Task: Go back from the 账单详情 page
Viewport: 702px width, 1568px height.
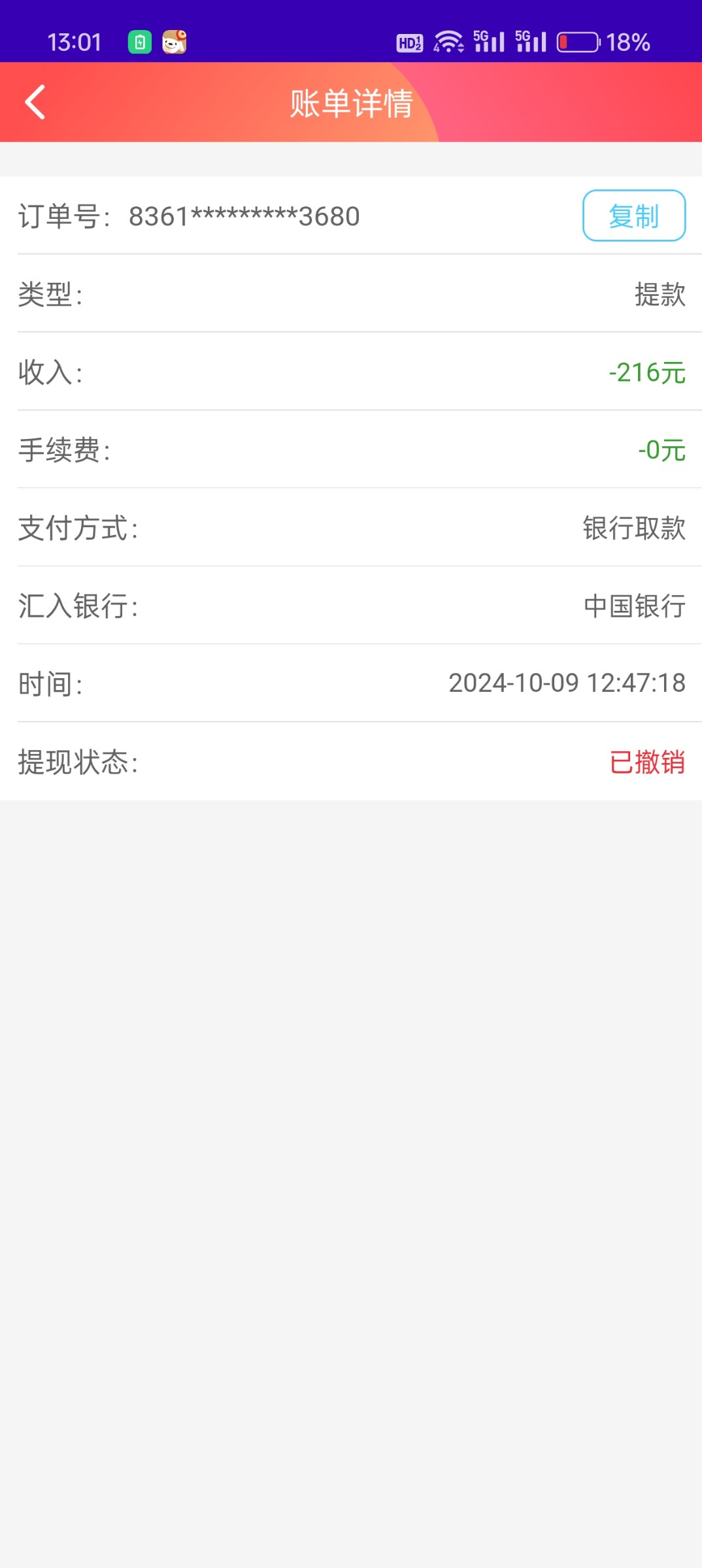Action: pos(35,103)
